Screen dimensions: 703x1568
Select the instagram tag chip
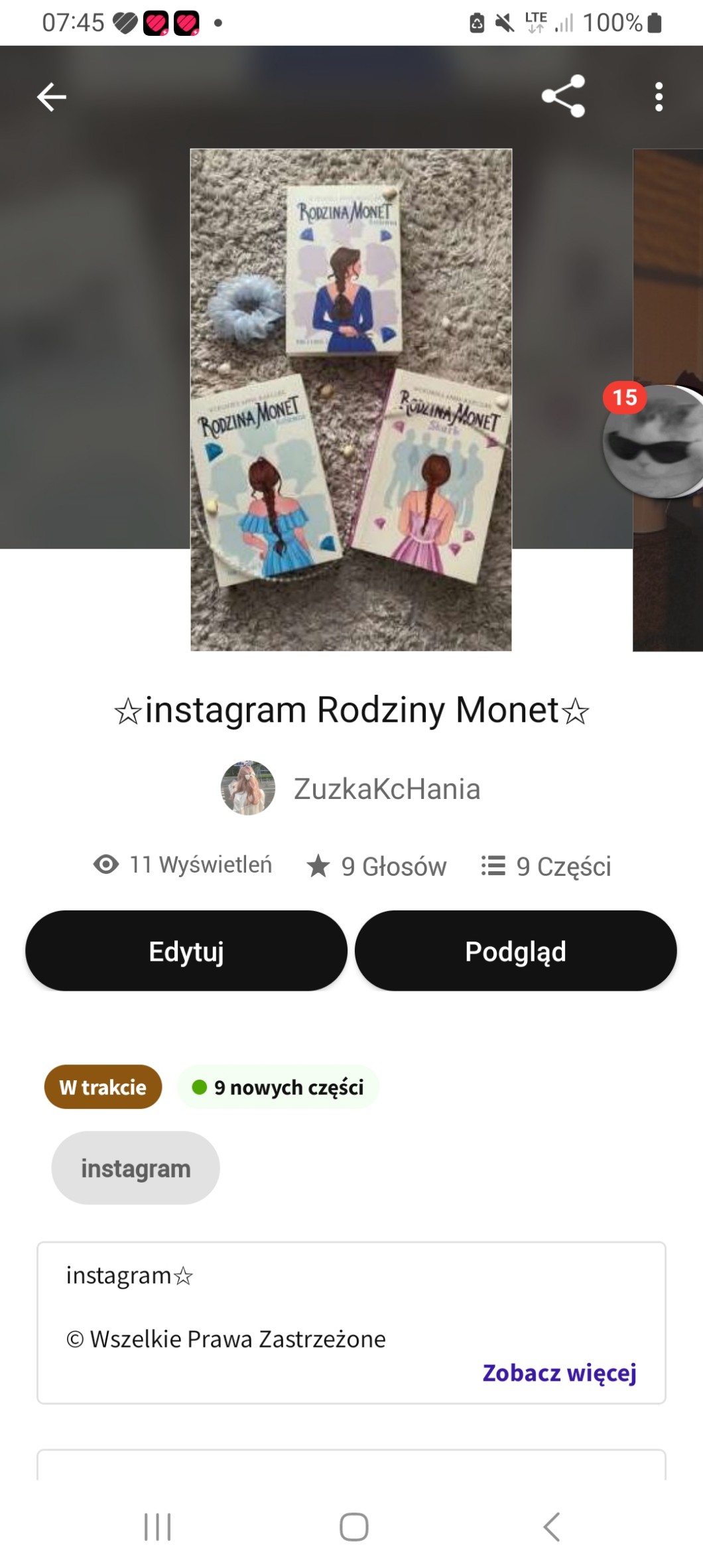[135, 1169]
